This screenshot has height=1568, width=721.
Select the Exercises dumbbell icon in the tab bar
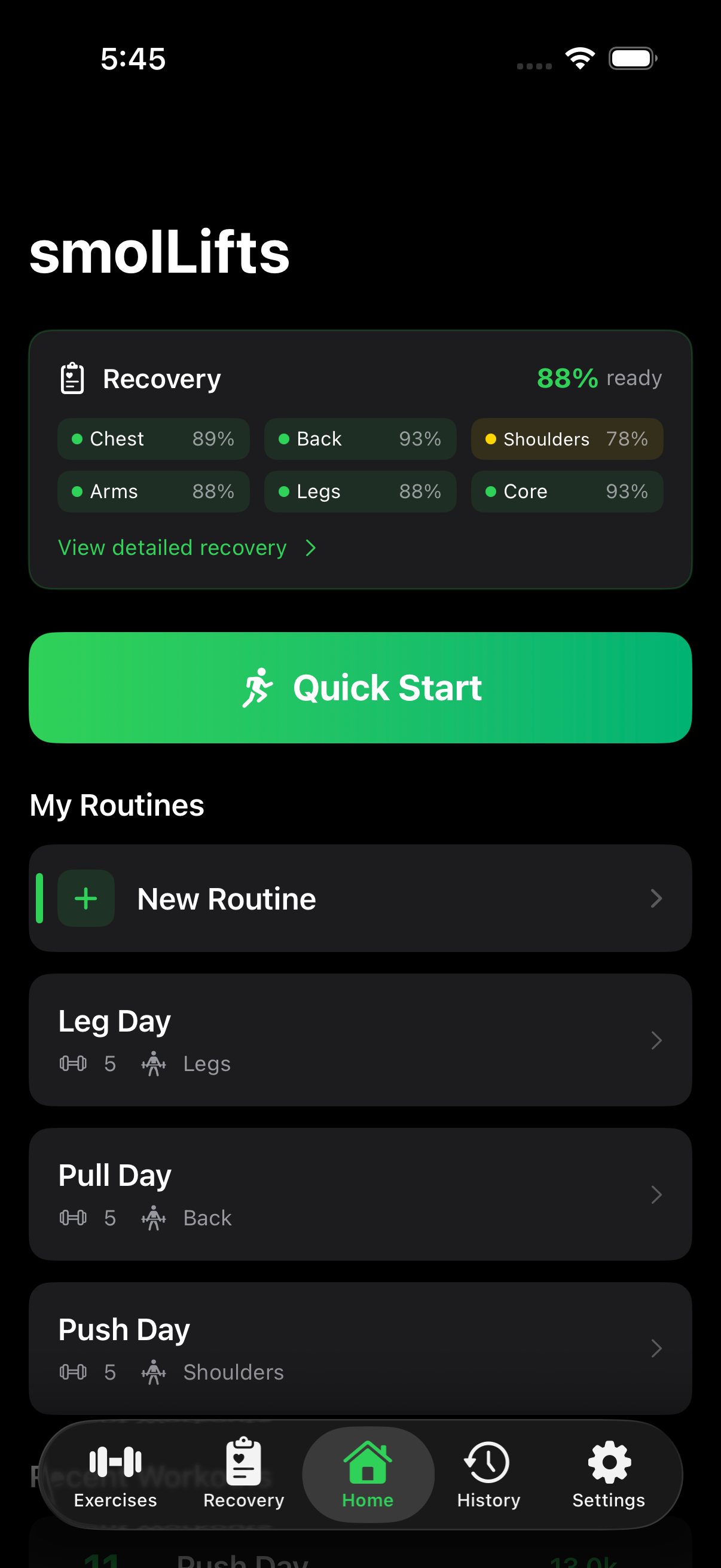click(x=115, y=1460)
